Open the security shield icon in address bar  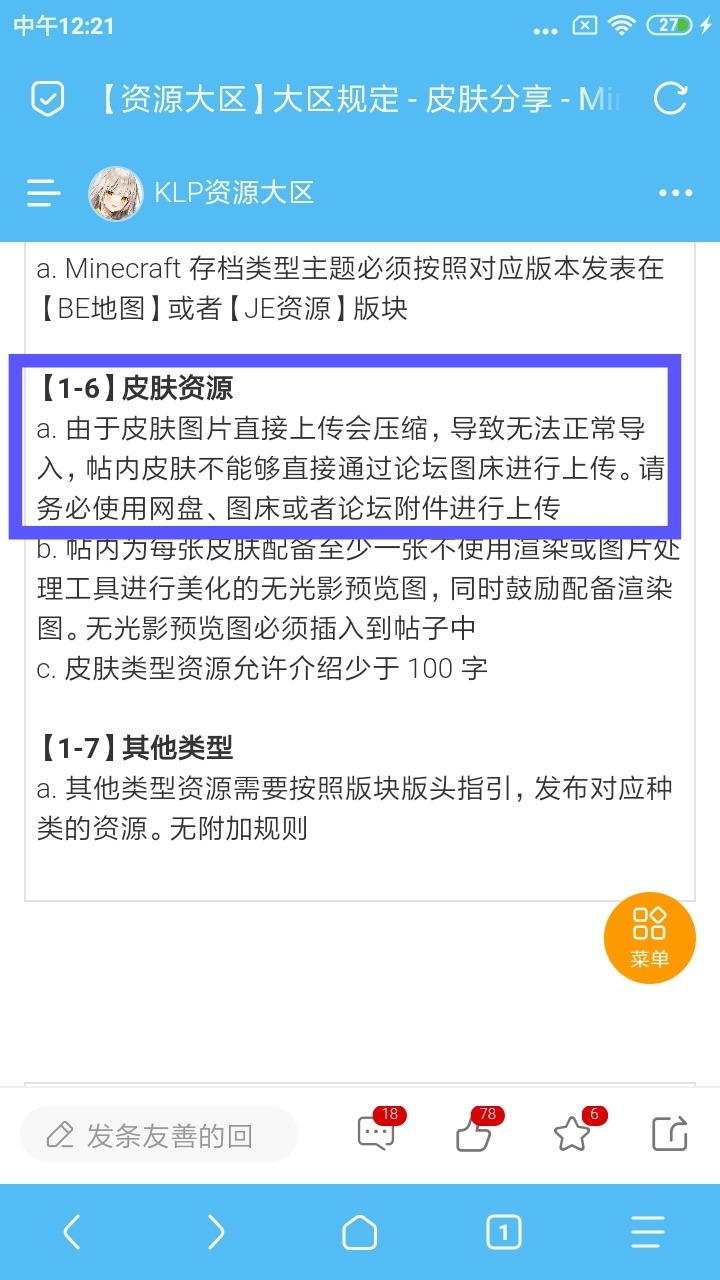(x=47, y=98)
